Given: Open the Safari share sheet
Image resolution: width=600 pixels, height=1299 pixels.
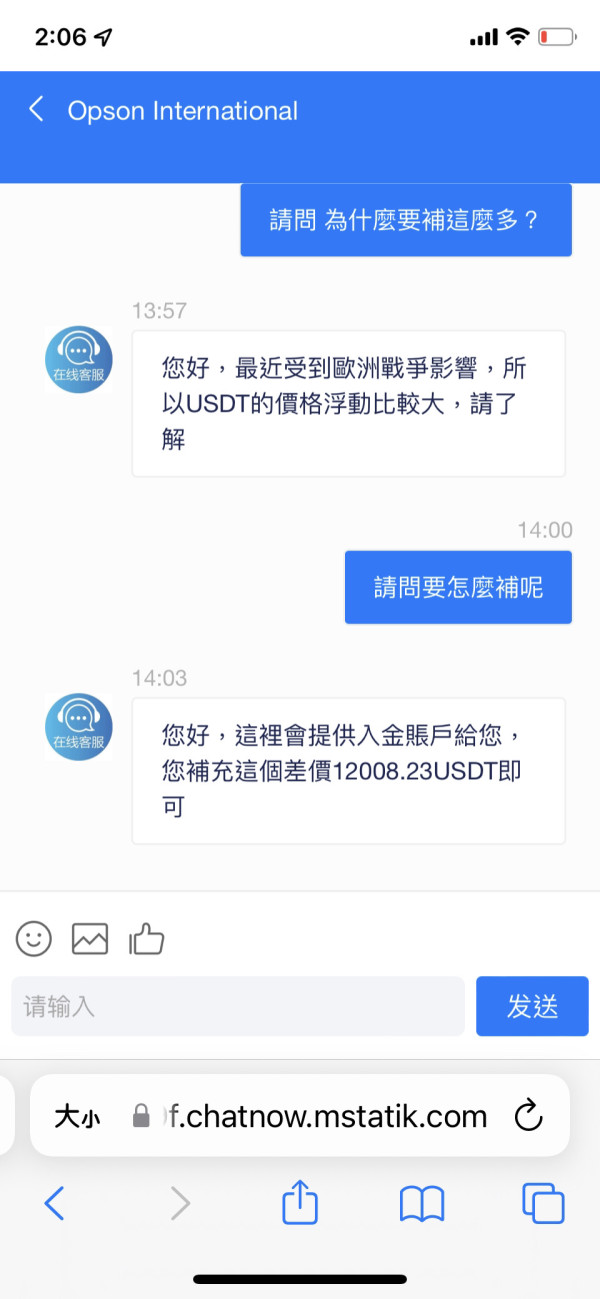Looking at the screenshot, I should coord(300,1201).
